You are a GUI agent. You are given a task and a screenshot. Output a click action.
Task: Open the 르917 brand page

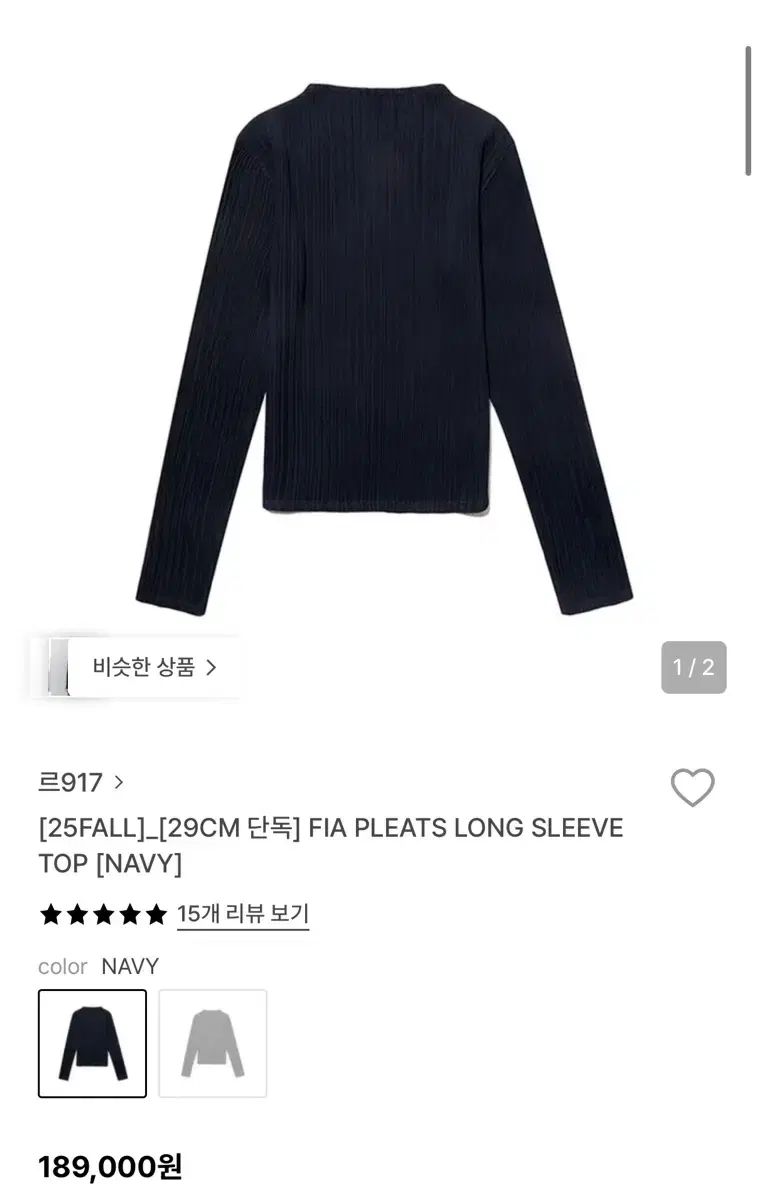coord(80,782)
